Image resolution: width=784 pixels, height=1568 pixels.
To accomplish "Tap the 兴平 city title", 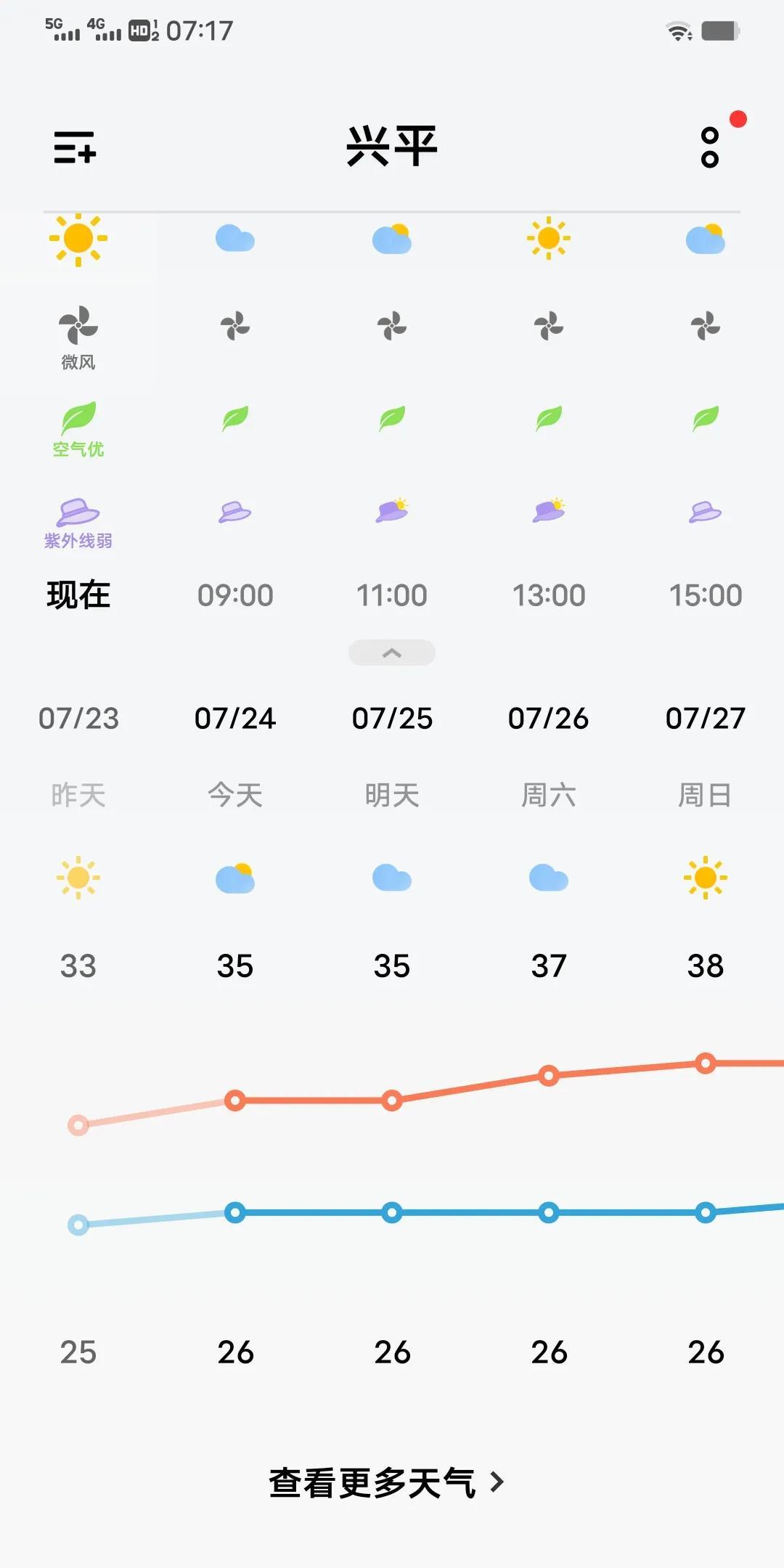I will tap(392, 146).
